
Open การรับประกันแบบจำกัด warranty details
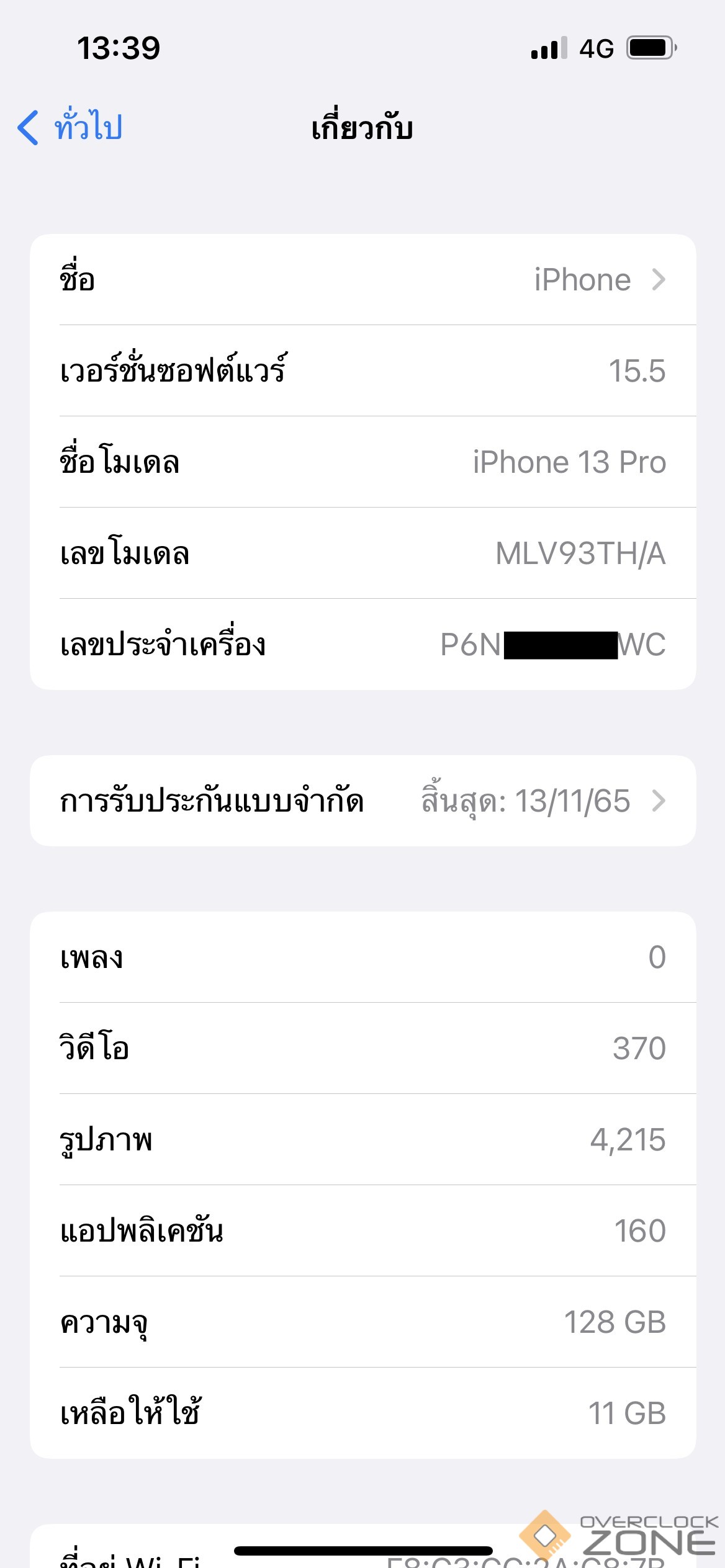pos(362,801)
